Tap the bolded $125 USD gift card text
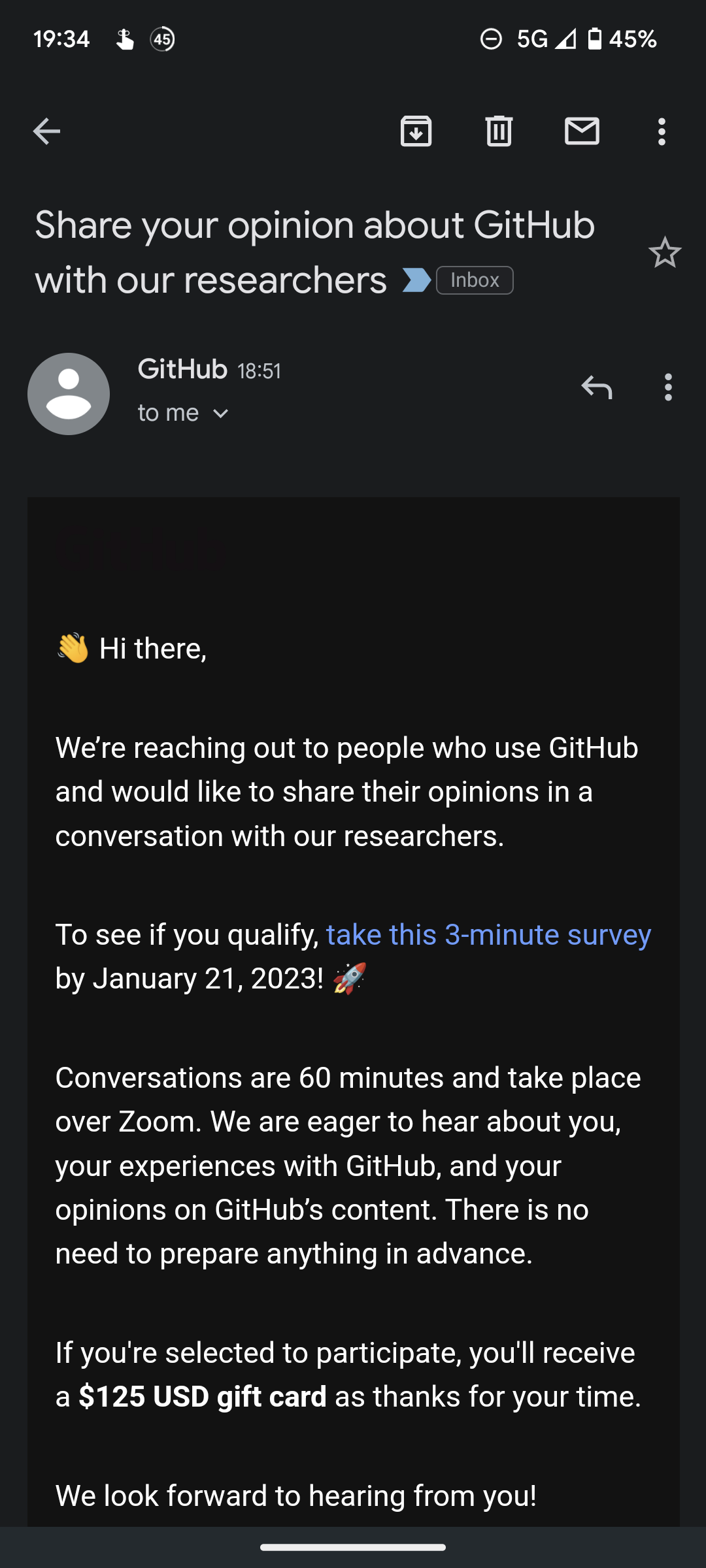The width and height of the screenshot is (706, 1568). pos(203,1396)
